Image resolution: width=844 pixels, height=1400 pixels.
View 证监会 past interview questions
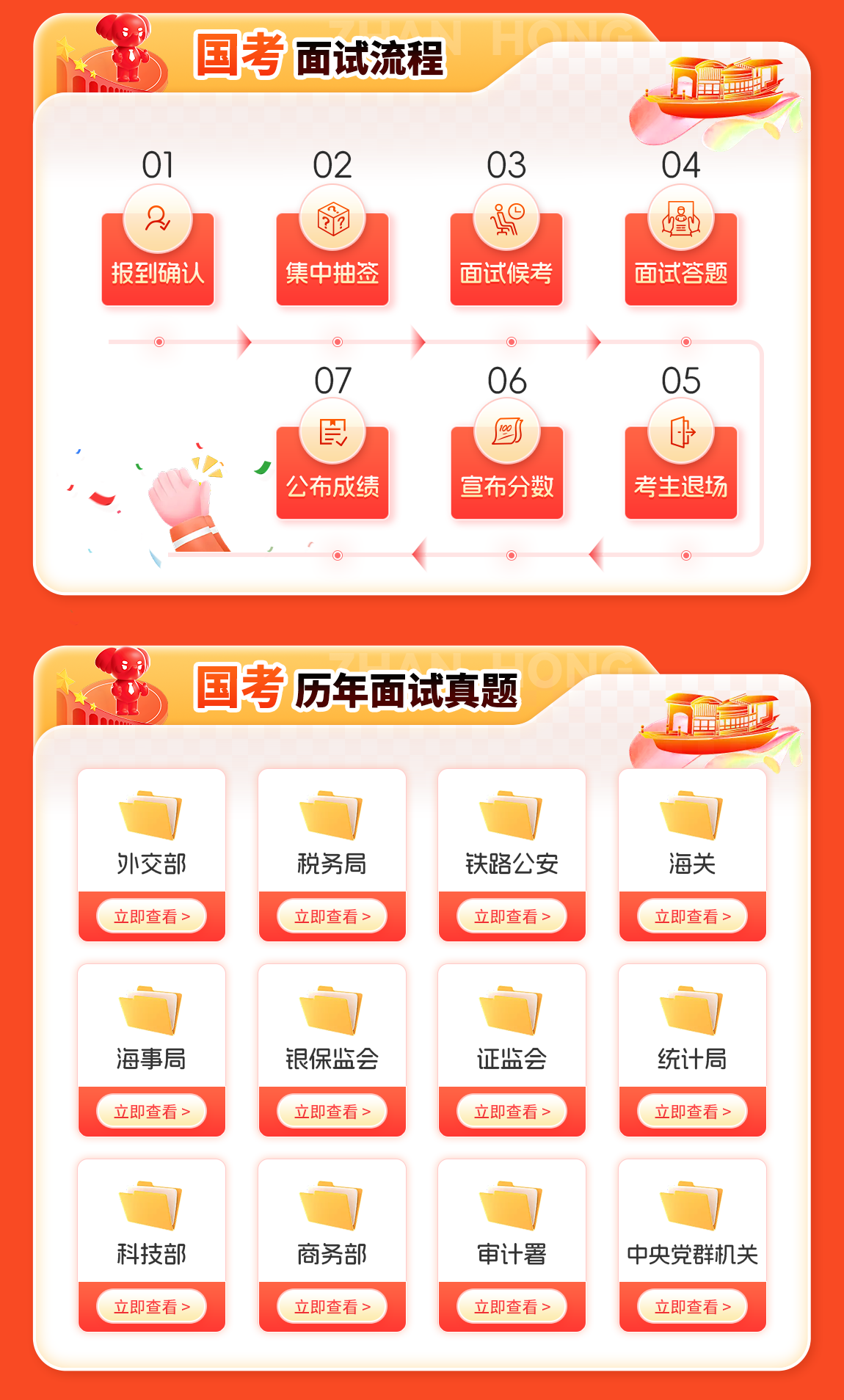pyautogui.click(x=512, y=1112)
